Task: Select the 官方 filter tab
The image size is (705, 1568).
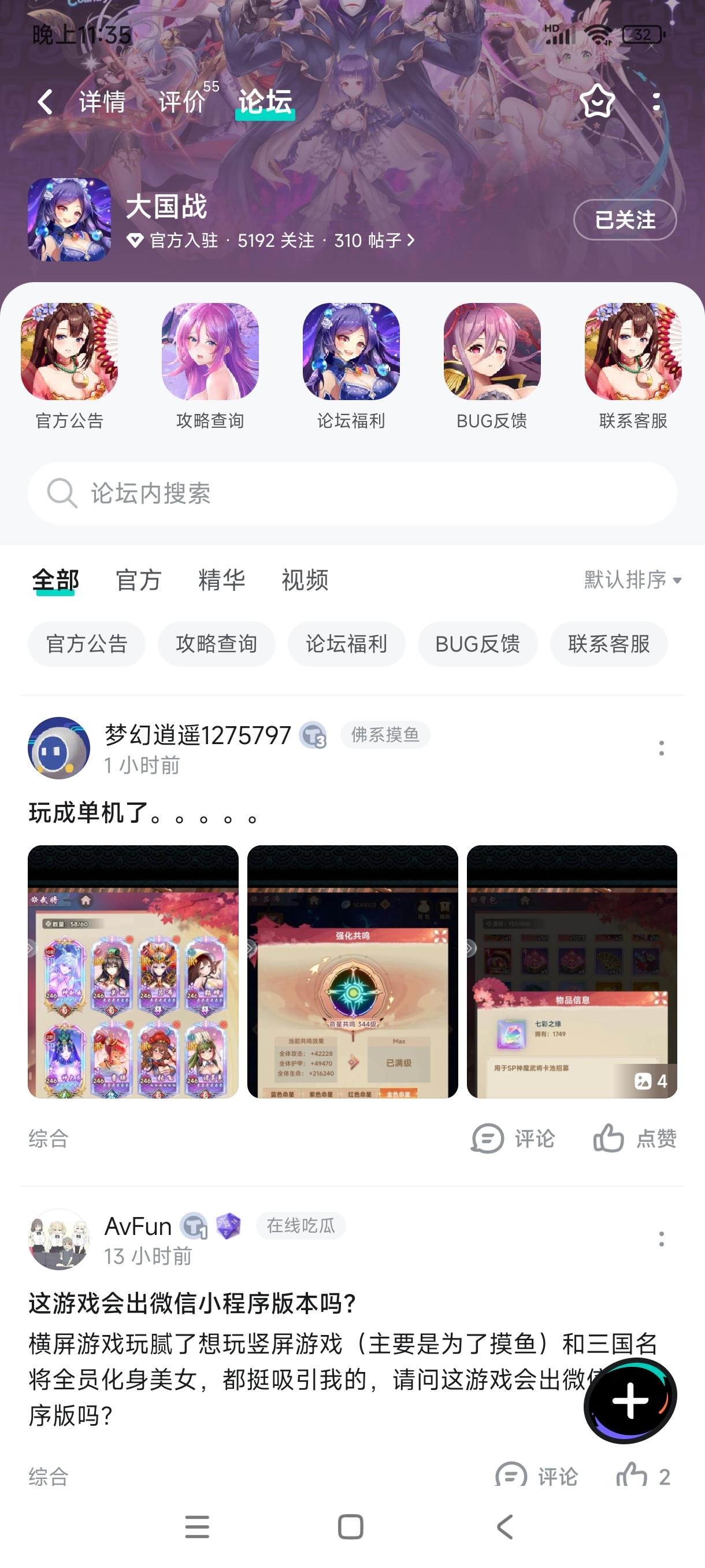Action: [x=139, y=580]
